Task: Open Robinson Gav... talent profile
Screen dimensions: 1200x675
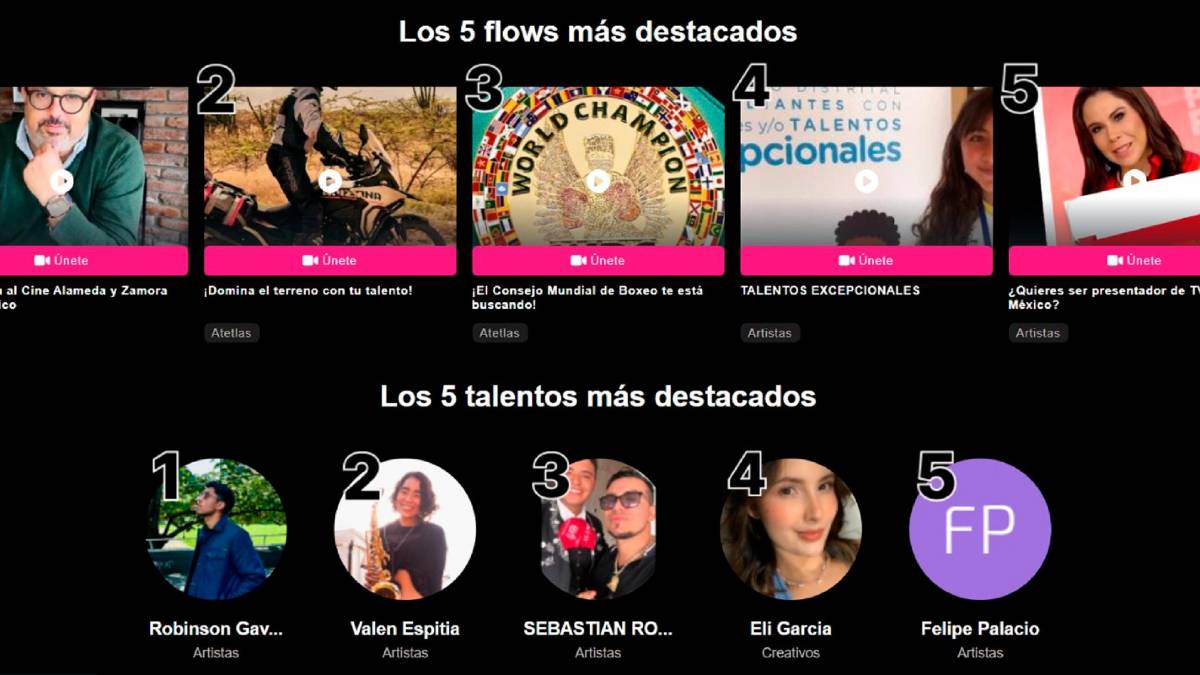Action: [x=216, y=530]
